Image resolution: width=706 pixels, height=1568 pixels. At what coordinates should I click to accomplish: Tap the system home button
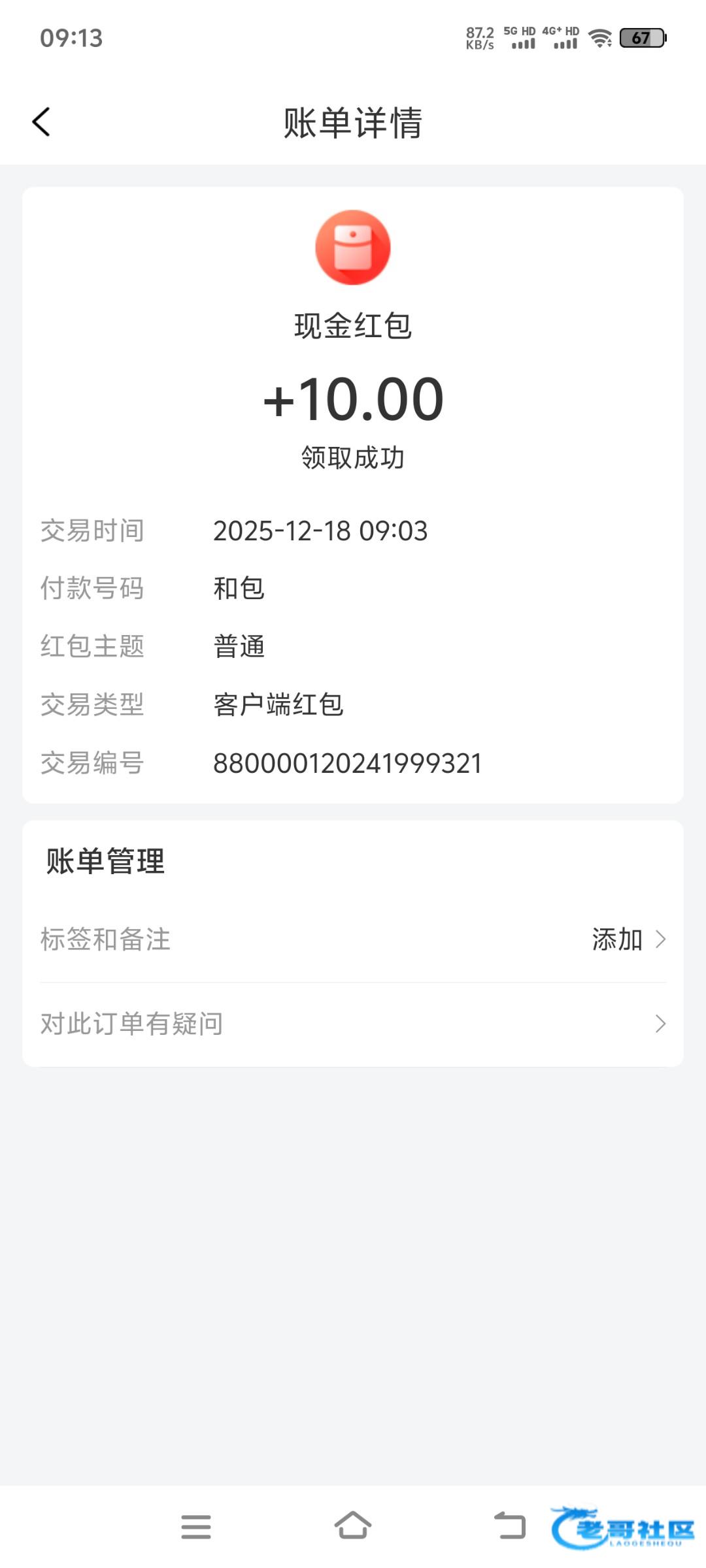[353, 1526]
